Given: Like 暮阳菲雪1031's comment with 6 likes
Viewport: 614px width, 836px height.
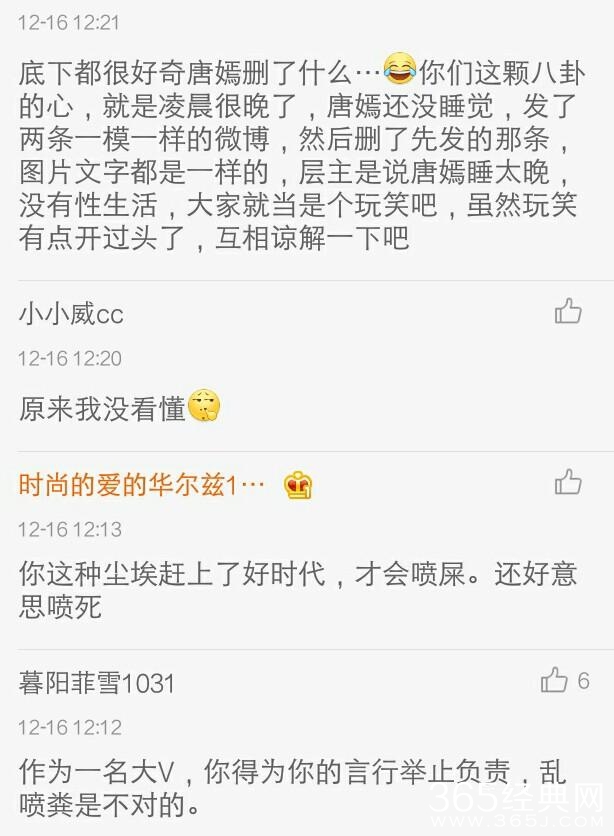Looking at the screenshot, I should tap(555, 681).
